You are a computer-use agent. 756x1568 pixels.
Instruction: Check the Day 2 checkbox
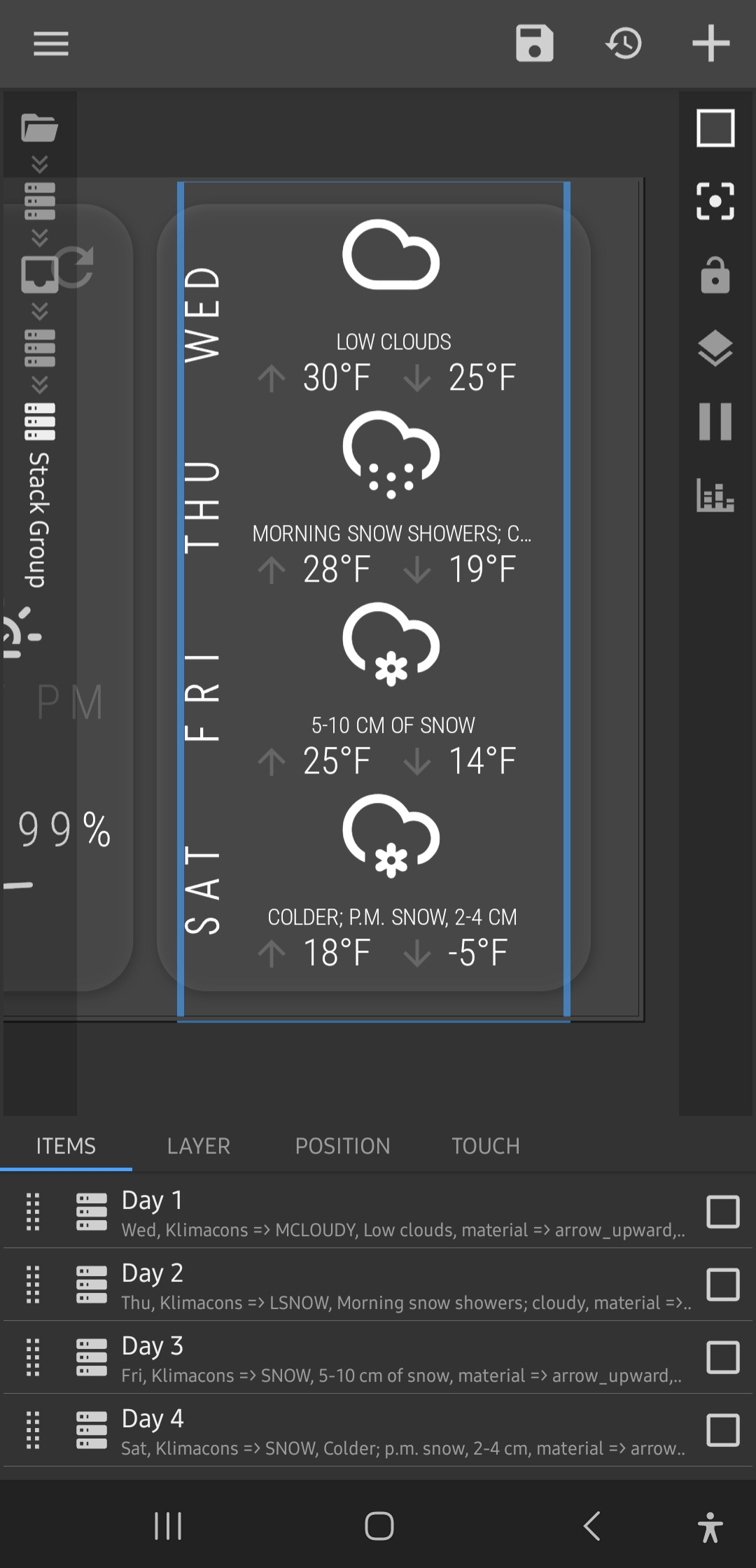723,1284
